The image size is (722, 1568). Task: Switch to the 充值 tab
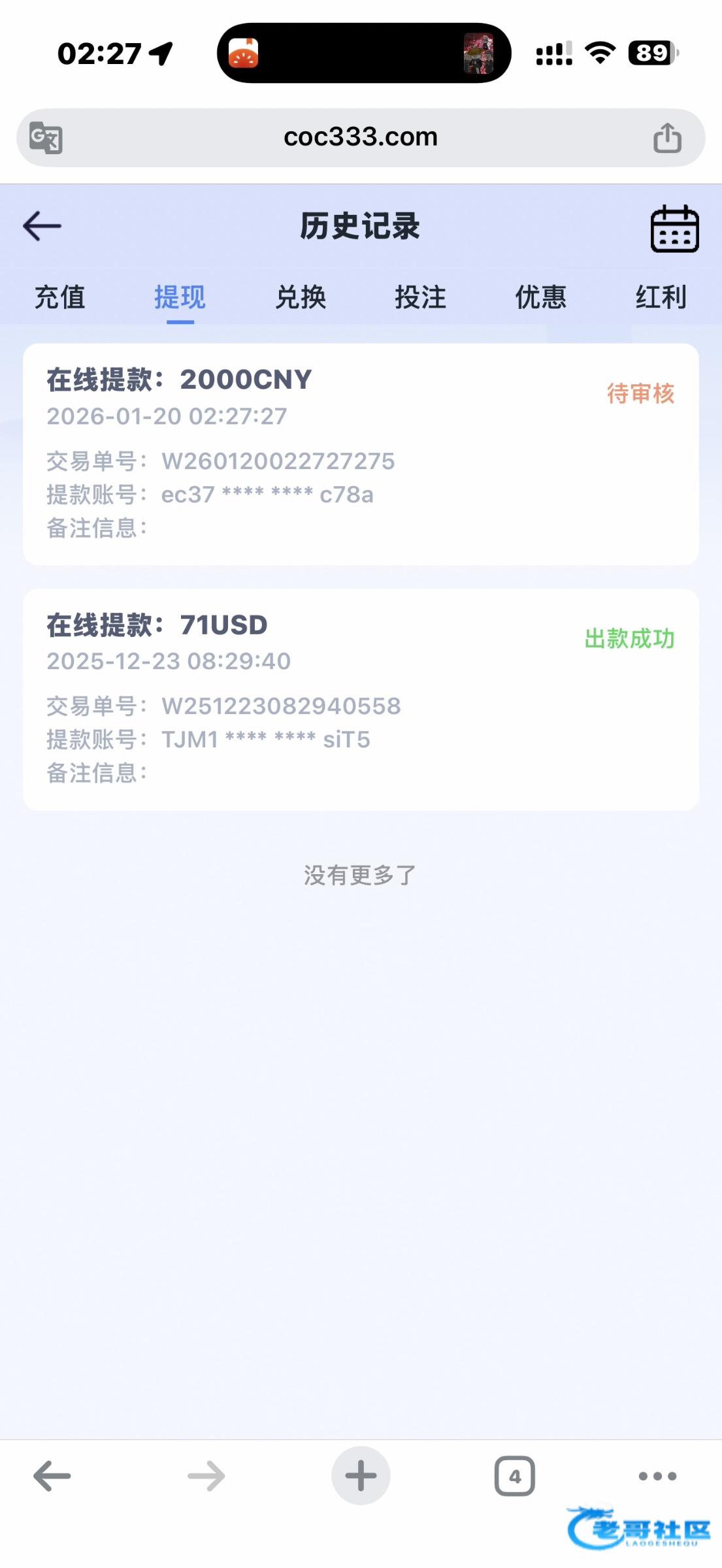pyautogui.click(x=59, y=297)
